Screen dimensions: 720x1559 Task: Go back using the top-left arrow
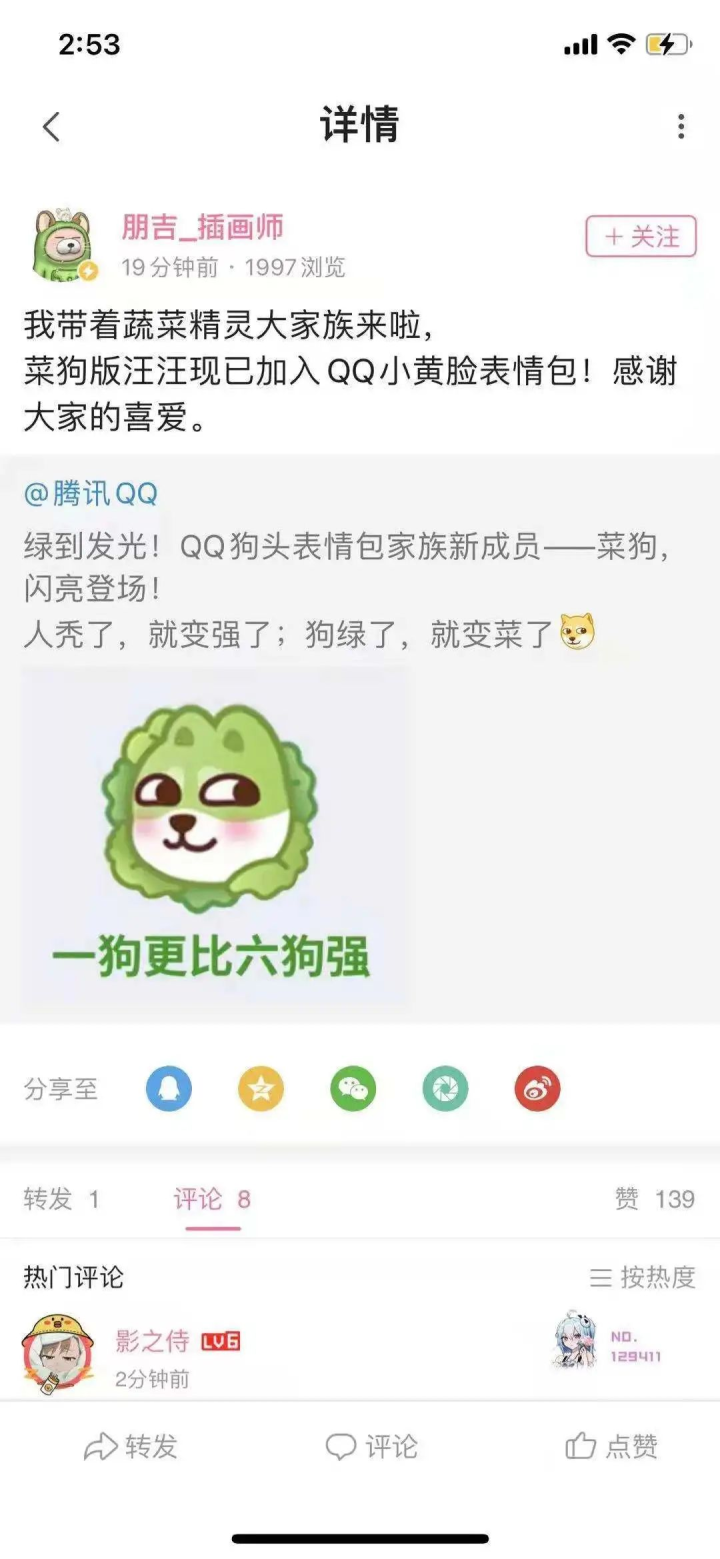[52, 127]
